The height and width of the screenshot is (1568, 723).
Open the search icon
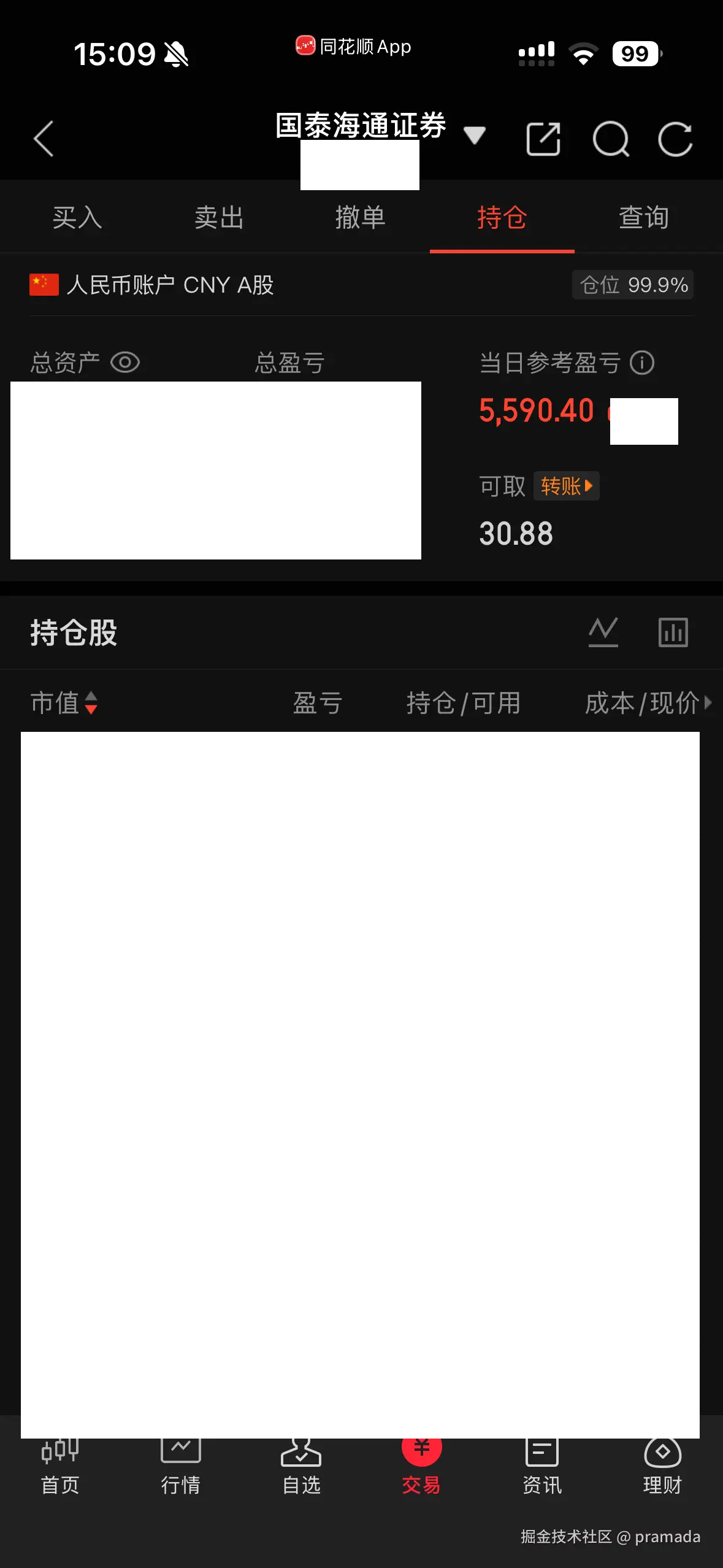coord(611,139)
